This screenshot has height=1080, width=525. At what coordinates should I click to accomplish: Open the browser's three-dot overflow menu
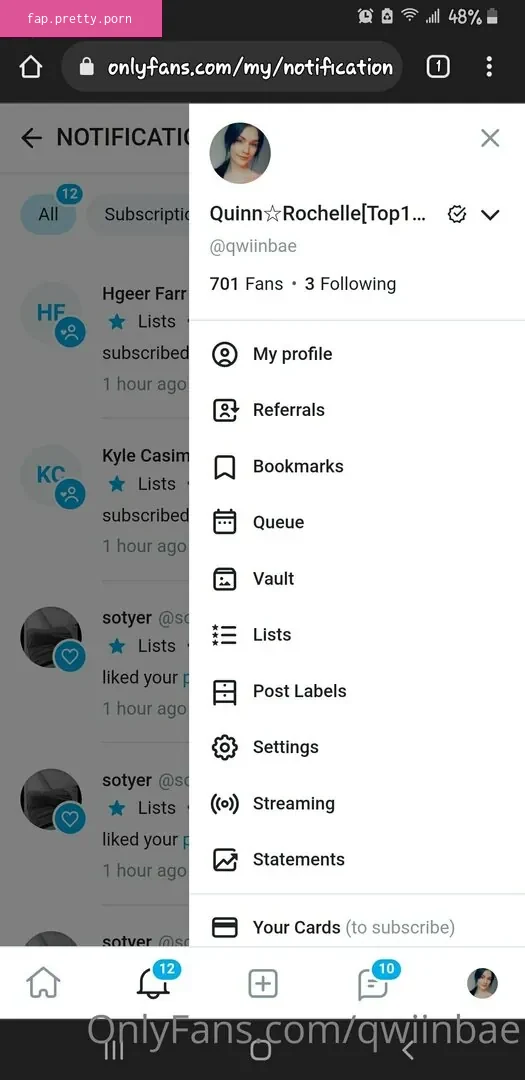tap(488, 67)
